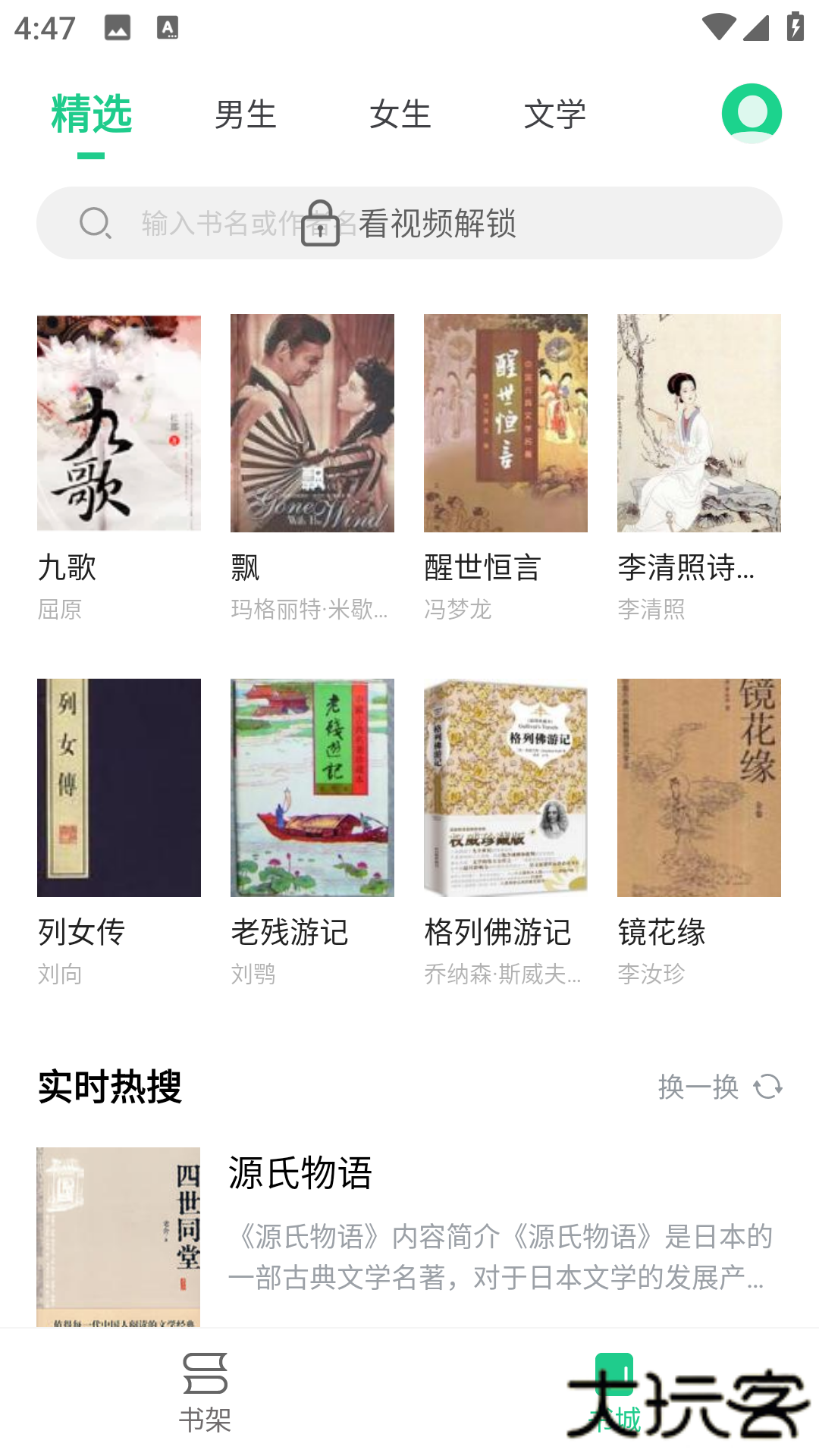
Task: Open the 飘 book cover
Action: pos(312,422)
